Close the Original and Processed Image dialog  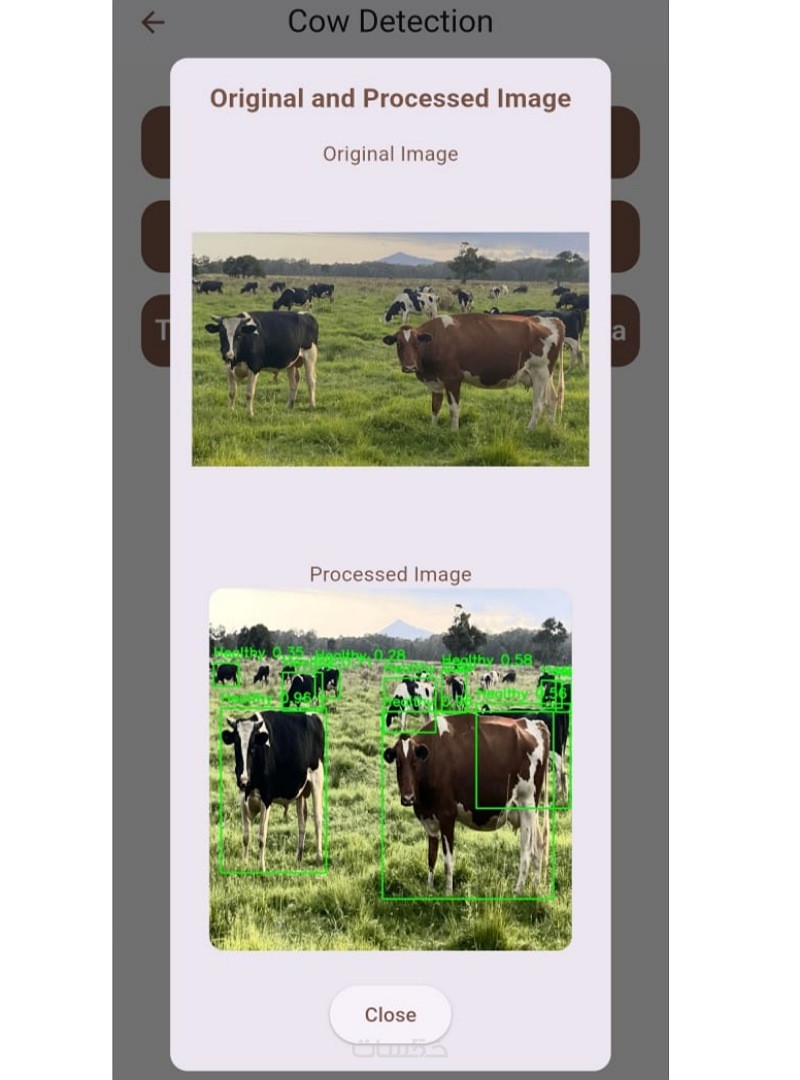tap(390, 1014)
